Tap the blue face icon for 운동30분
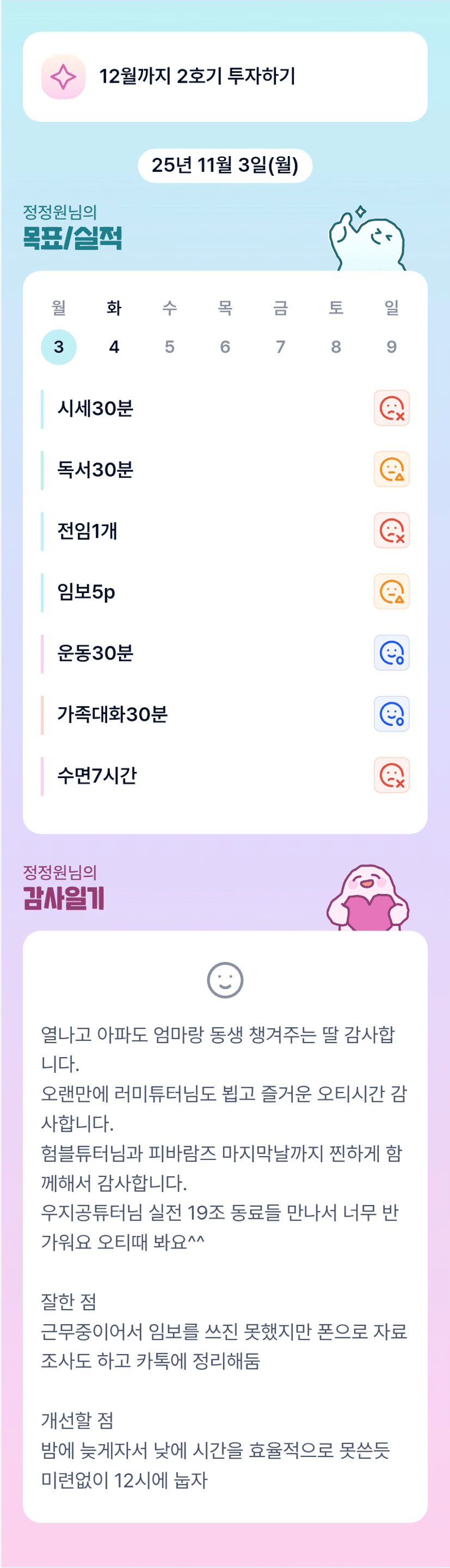 pyautogui.click(x=391, y=653)
